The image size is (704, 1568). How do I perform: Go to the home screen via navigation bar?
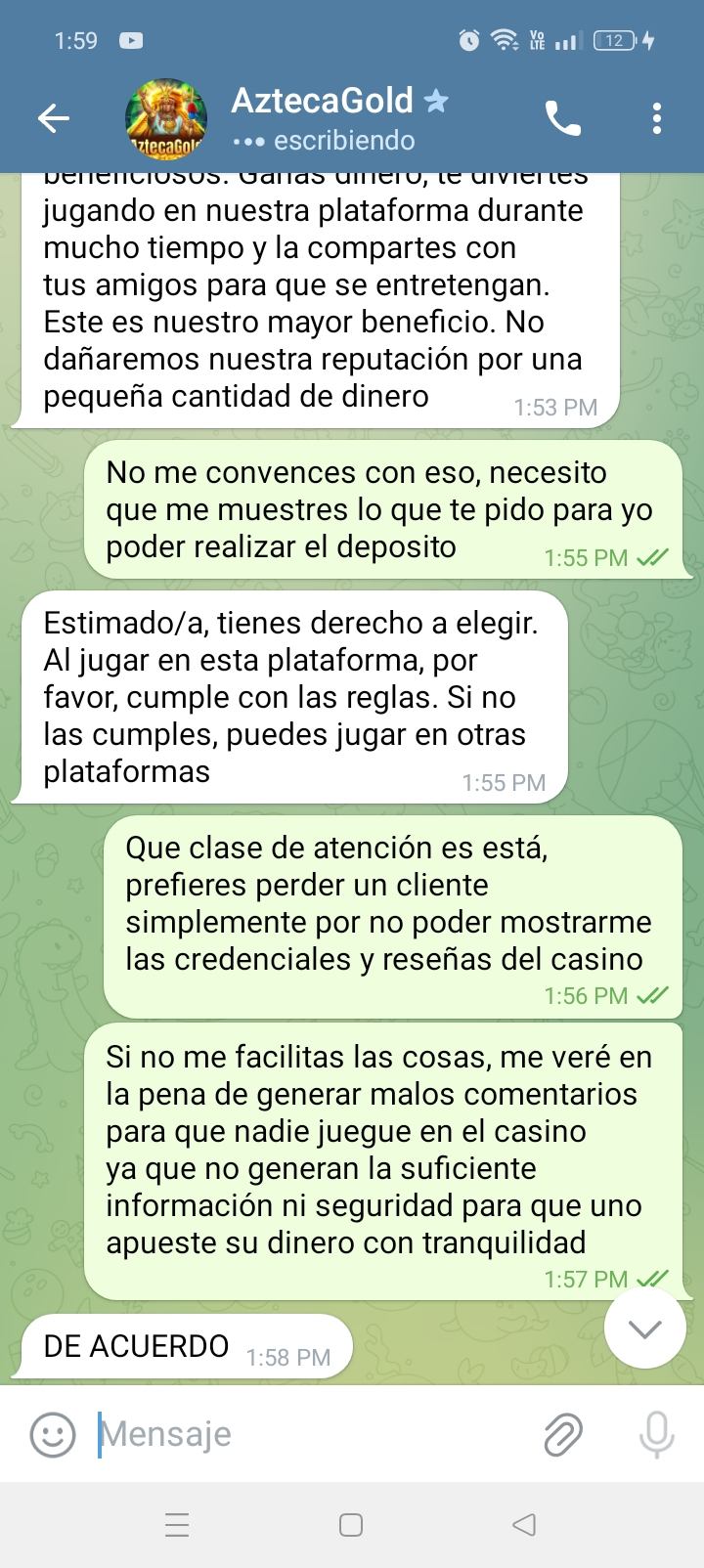[x=351, y=1524]
